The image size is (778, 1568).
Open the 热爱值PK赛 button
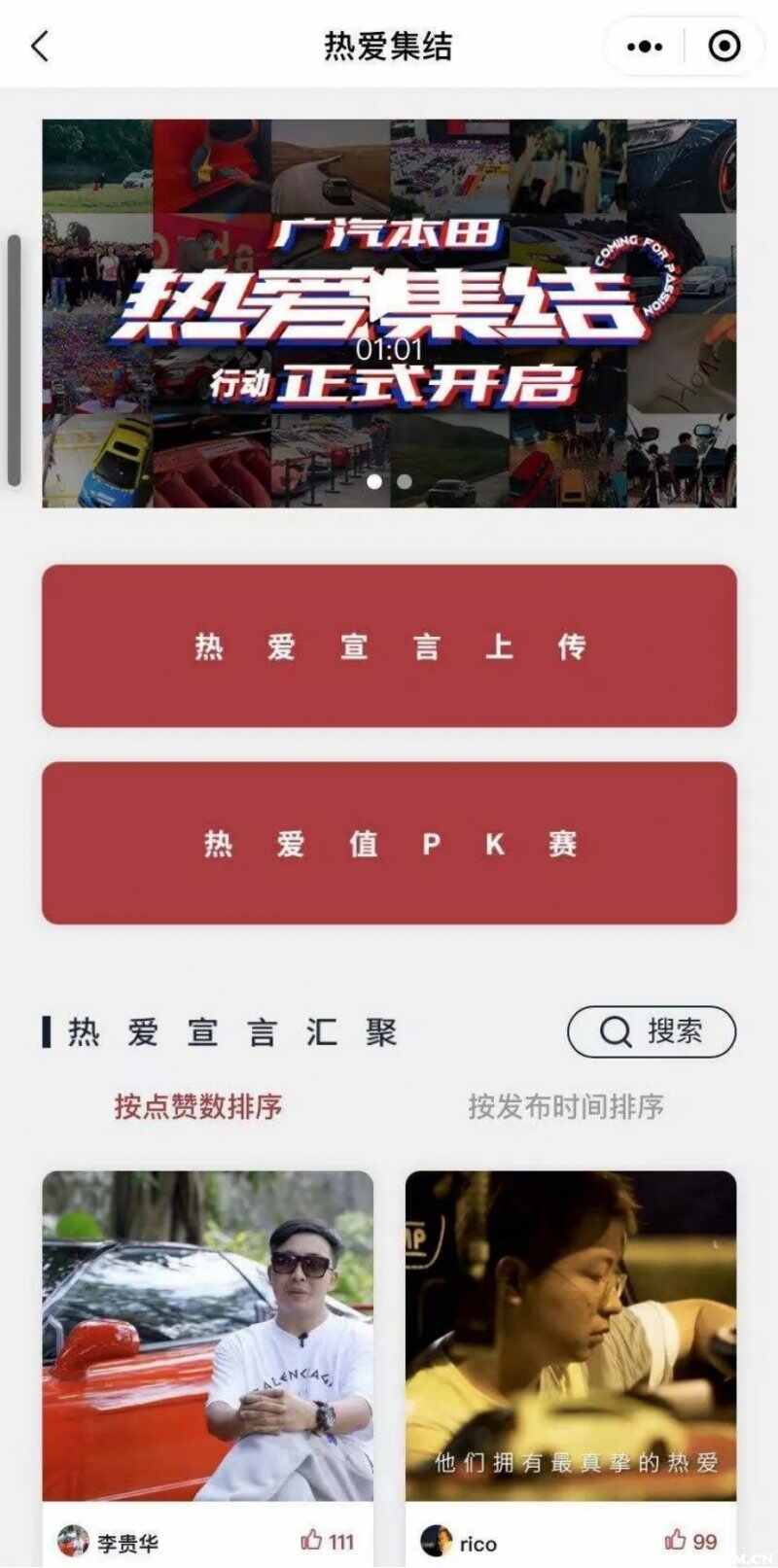click(389, 843)
